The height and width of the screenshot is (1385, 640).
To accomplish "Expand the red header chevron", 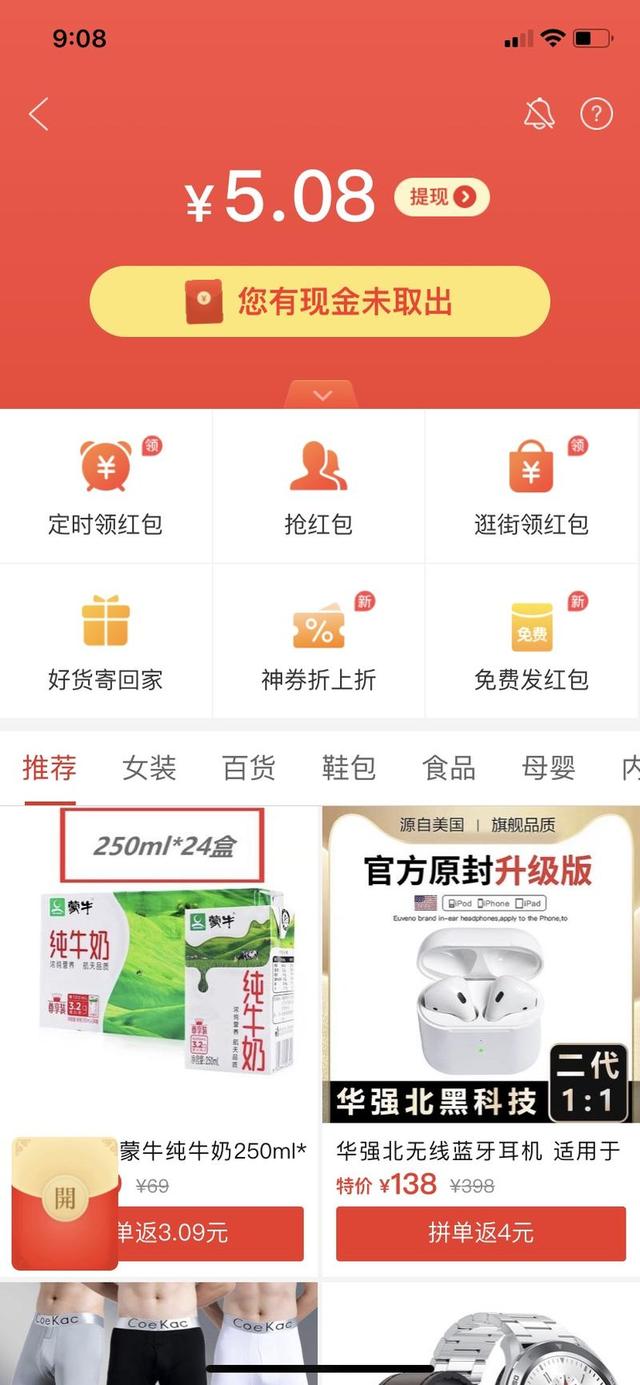I will tap(322, 396).
